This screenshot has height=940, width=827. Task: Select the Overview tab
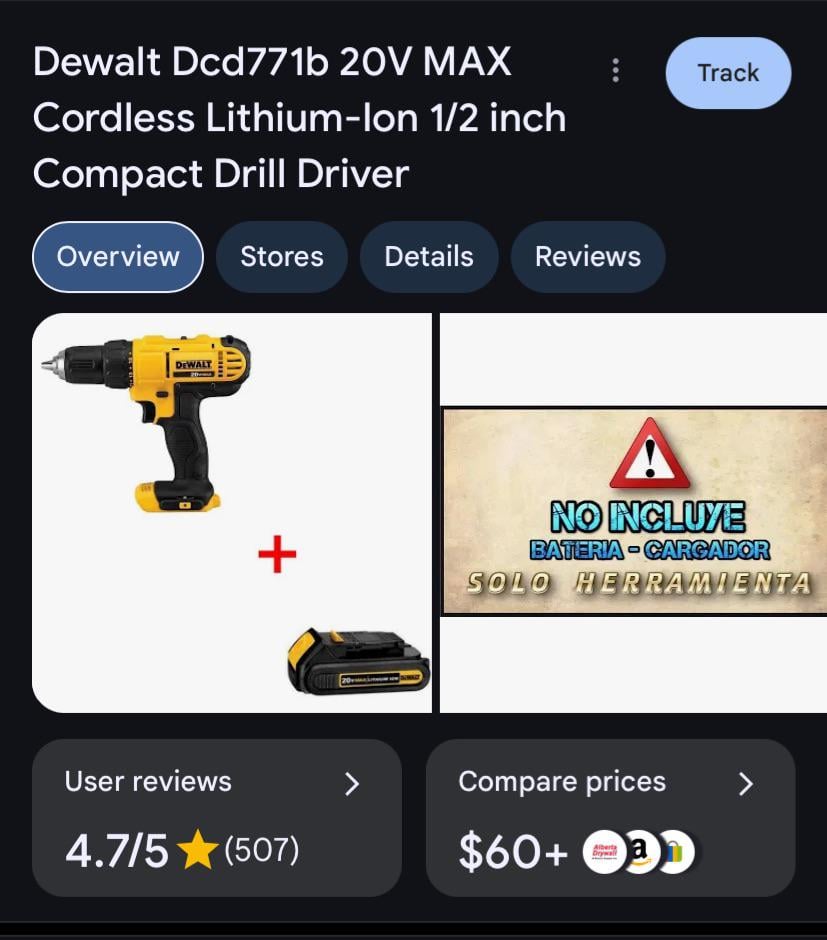(118, 257)
